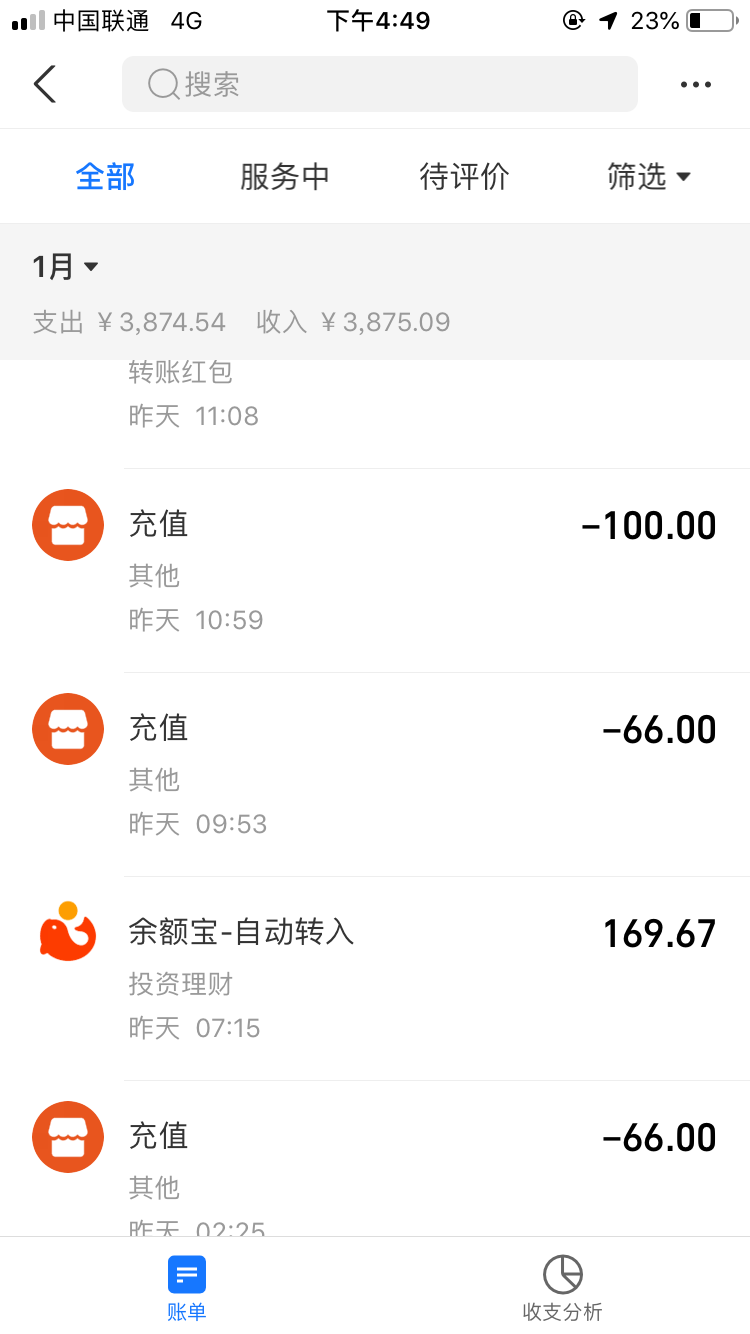The height and width of the screenshot is (1334, 750).
Task: Expand the 筛选 filter dropdown
Action: 649,177
